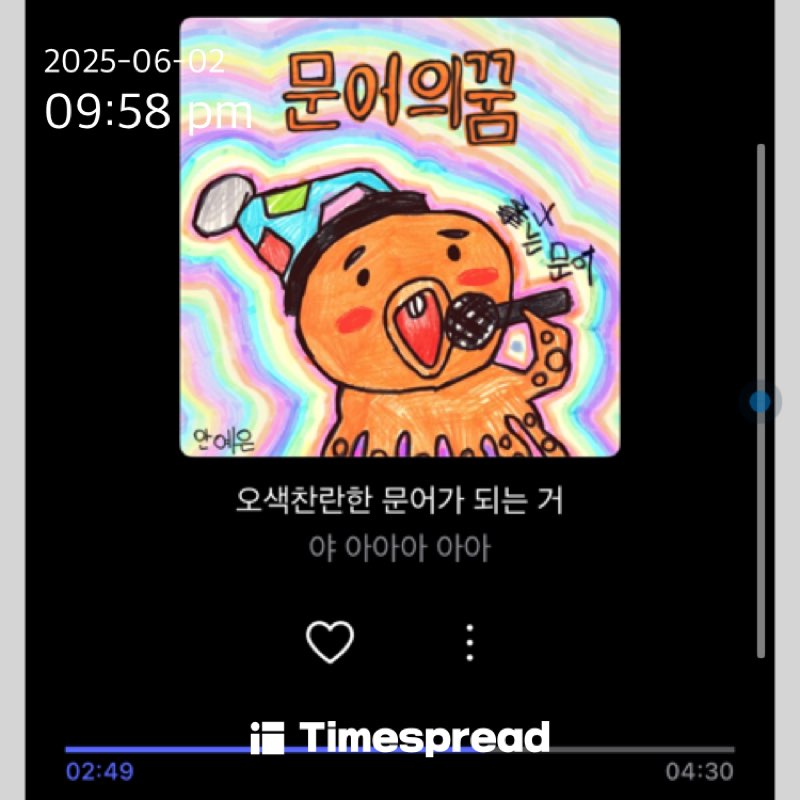This screenshot has width=800, height=800.
Task: Like the song with the heart icon
Action: point(330,641)
